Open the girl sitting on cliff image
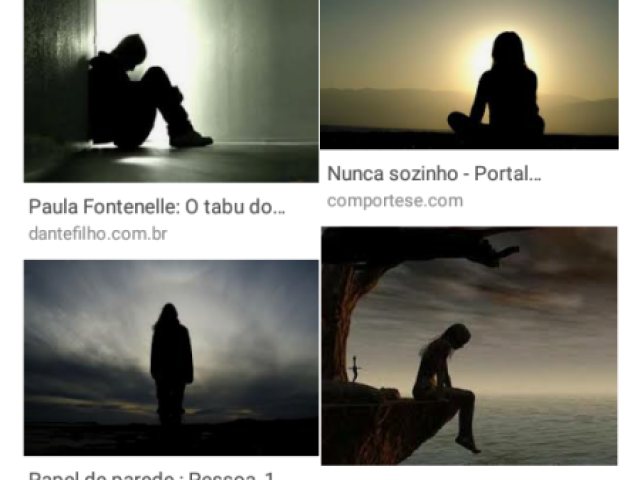 click(x=468, y=346)
